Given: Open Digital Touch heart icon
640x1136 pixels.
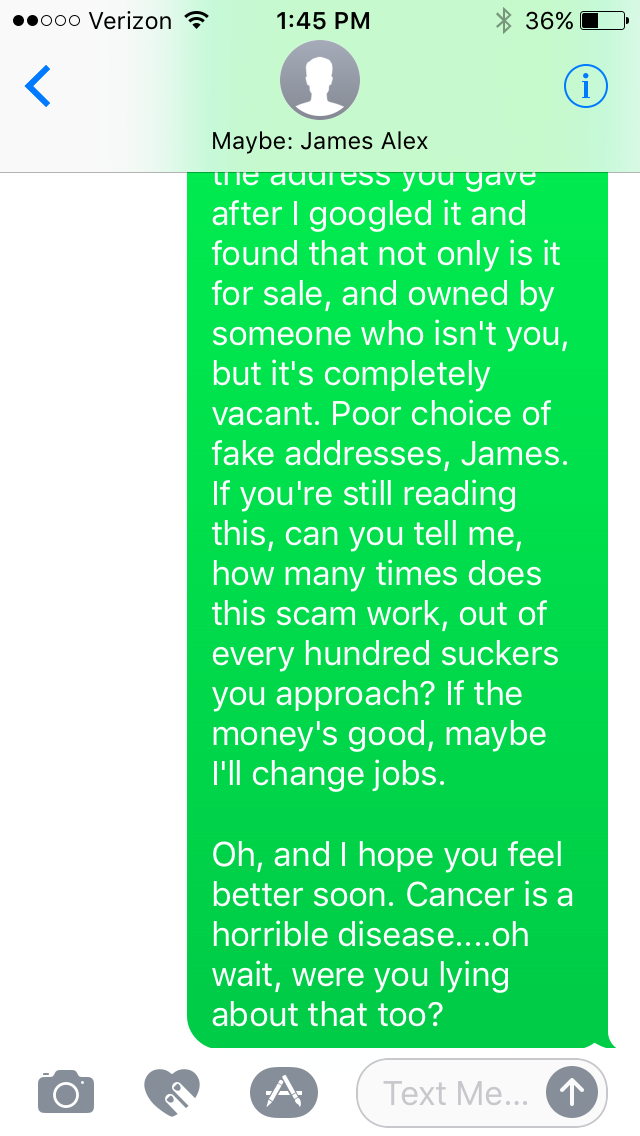Looking at the screenshot, I should point(172,1091).
